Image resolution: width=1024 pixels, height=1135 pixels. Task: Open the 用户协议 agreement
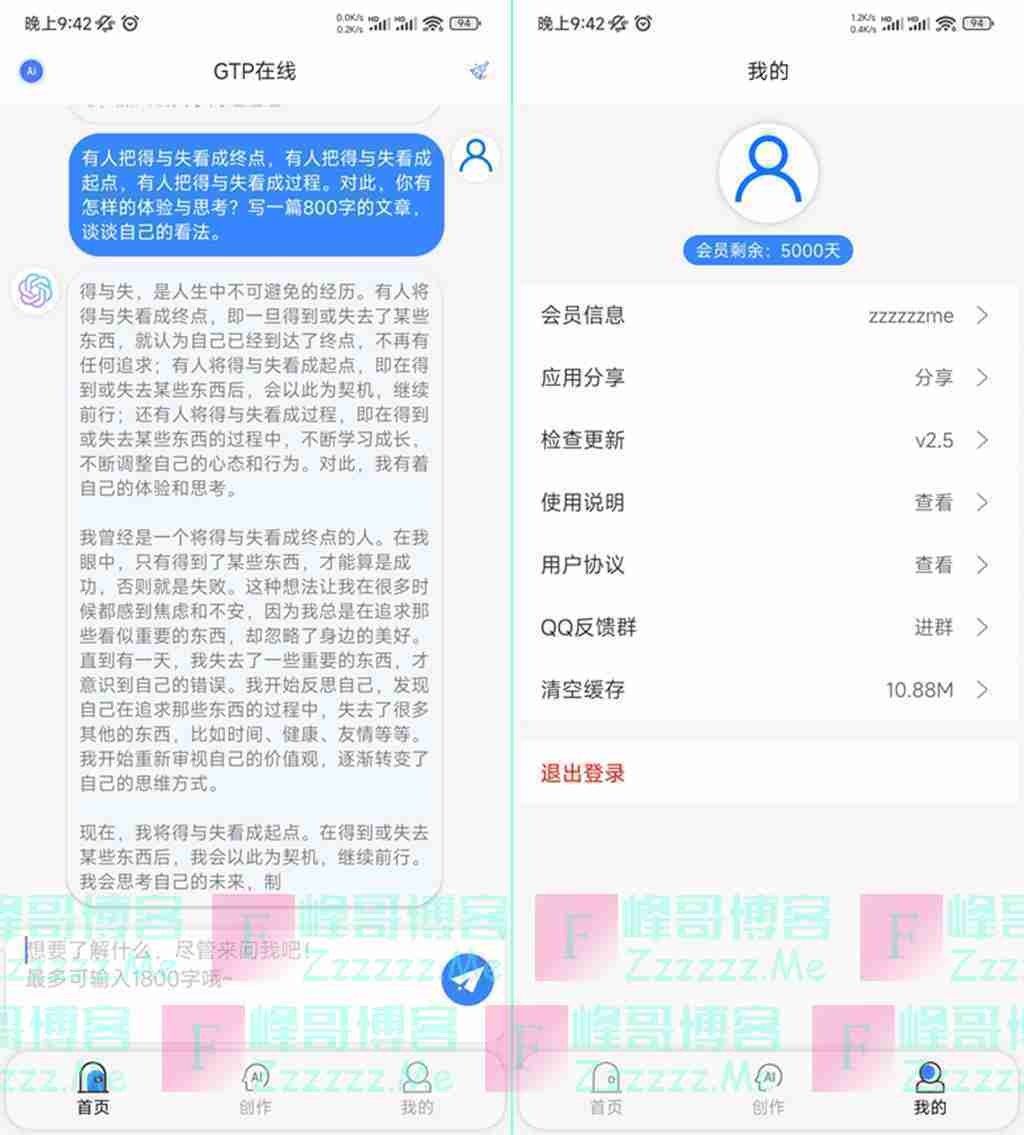pyautogui.click(x=766, y=565)
